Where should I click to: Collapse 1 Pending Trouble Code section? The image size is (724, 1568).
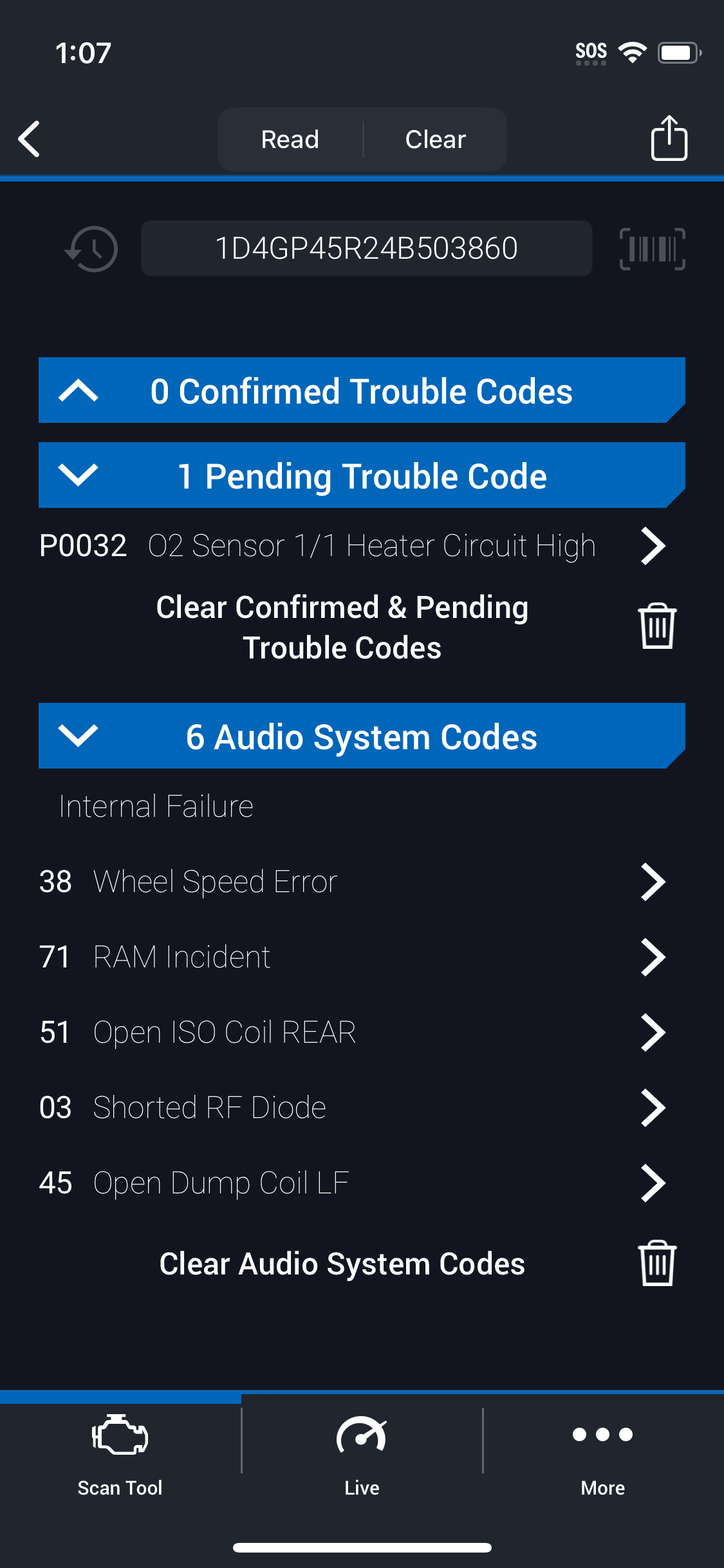pos(362,476)
